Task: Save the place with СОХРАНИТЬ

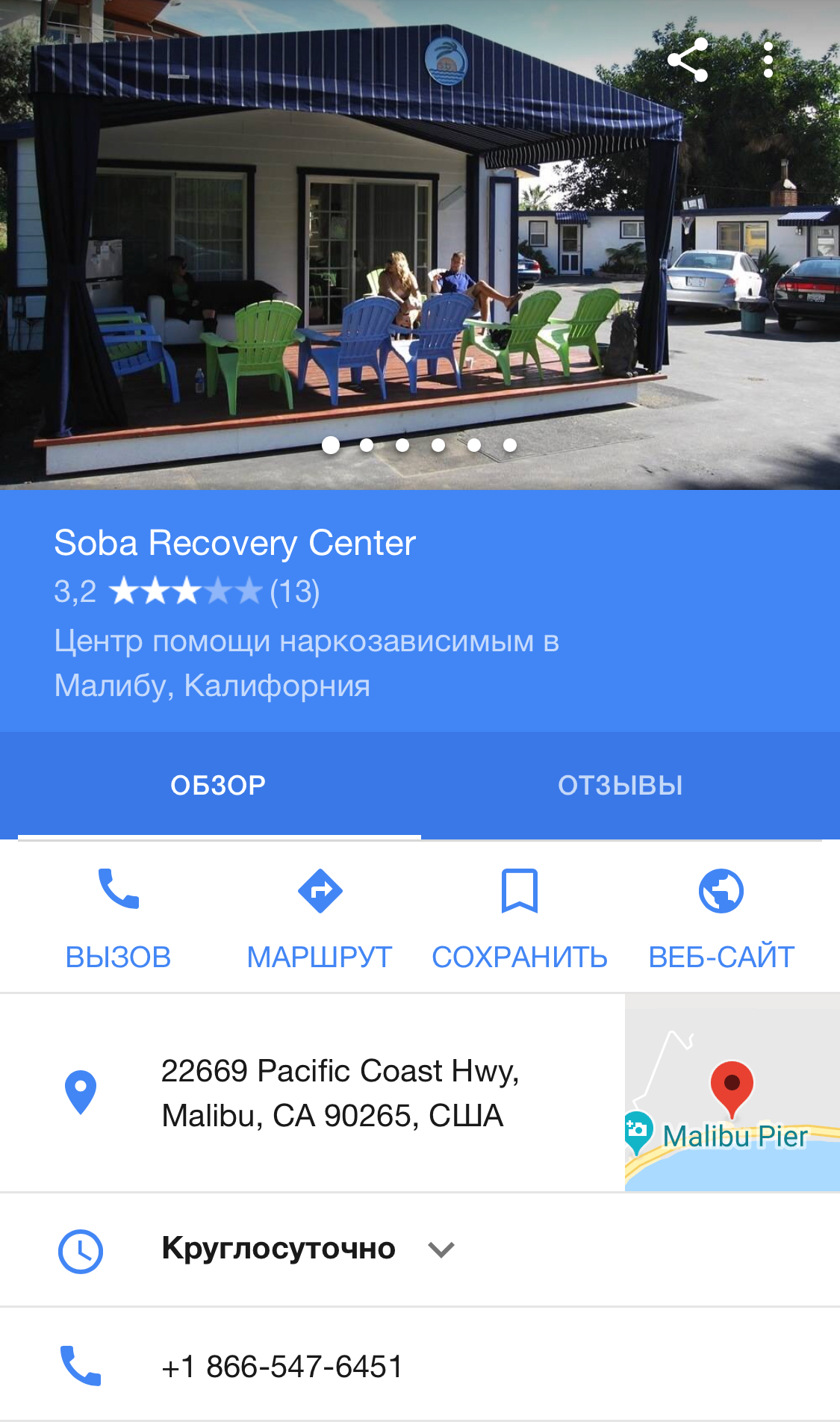Action: pyautogui.click(x=520, y=919)
